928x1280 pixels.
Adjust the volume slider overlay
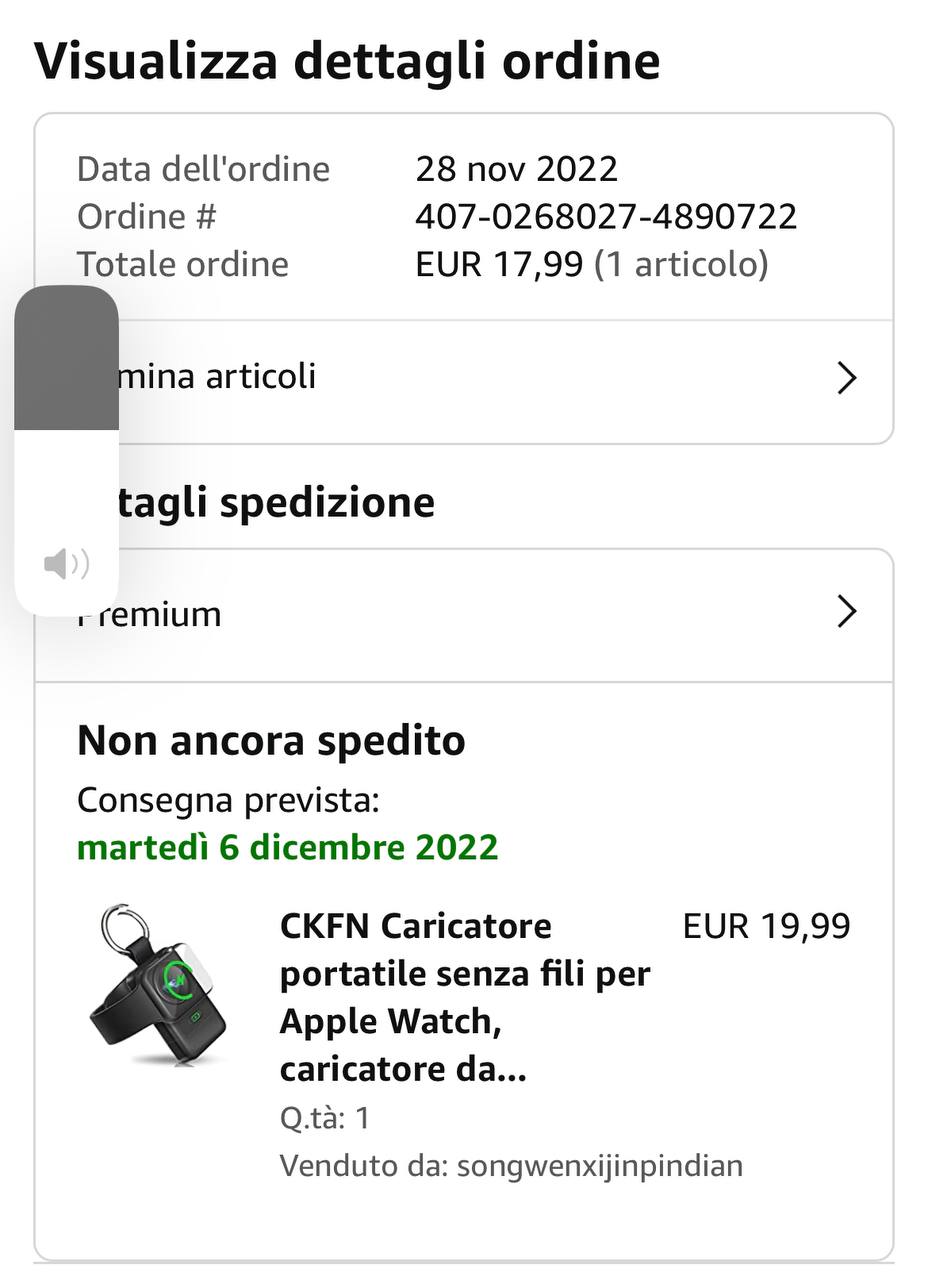tap(66, 430)
